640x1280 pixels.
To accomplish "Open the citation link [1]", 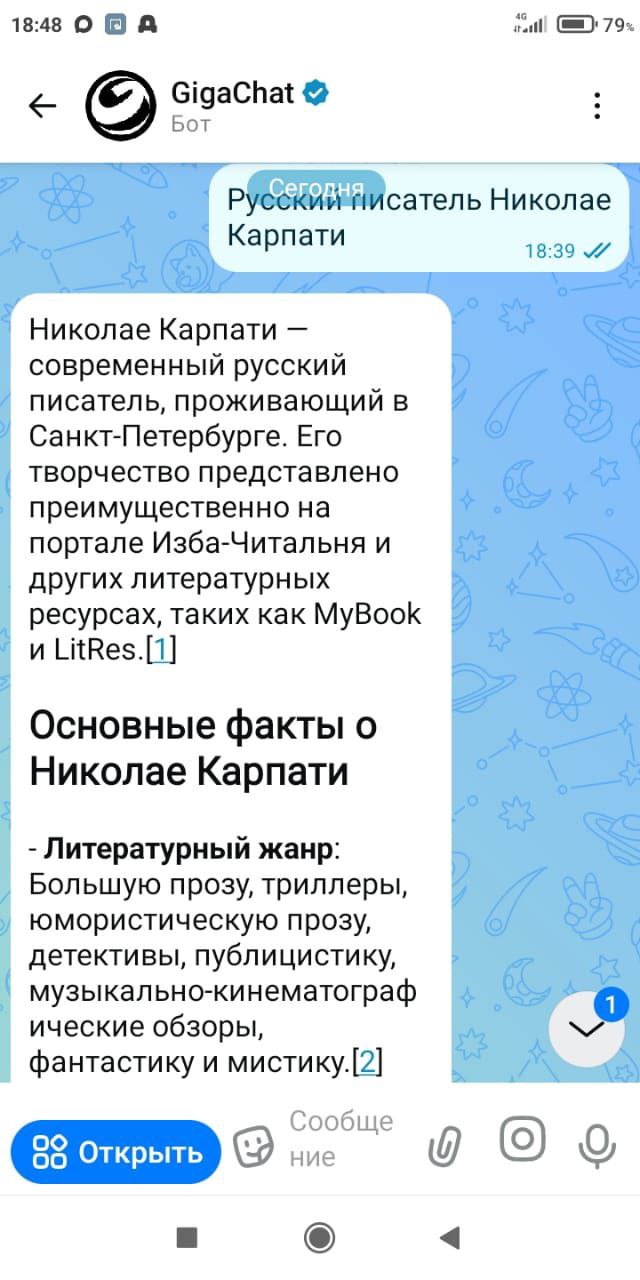I will pos(161,650).
